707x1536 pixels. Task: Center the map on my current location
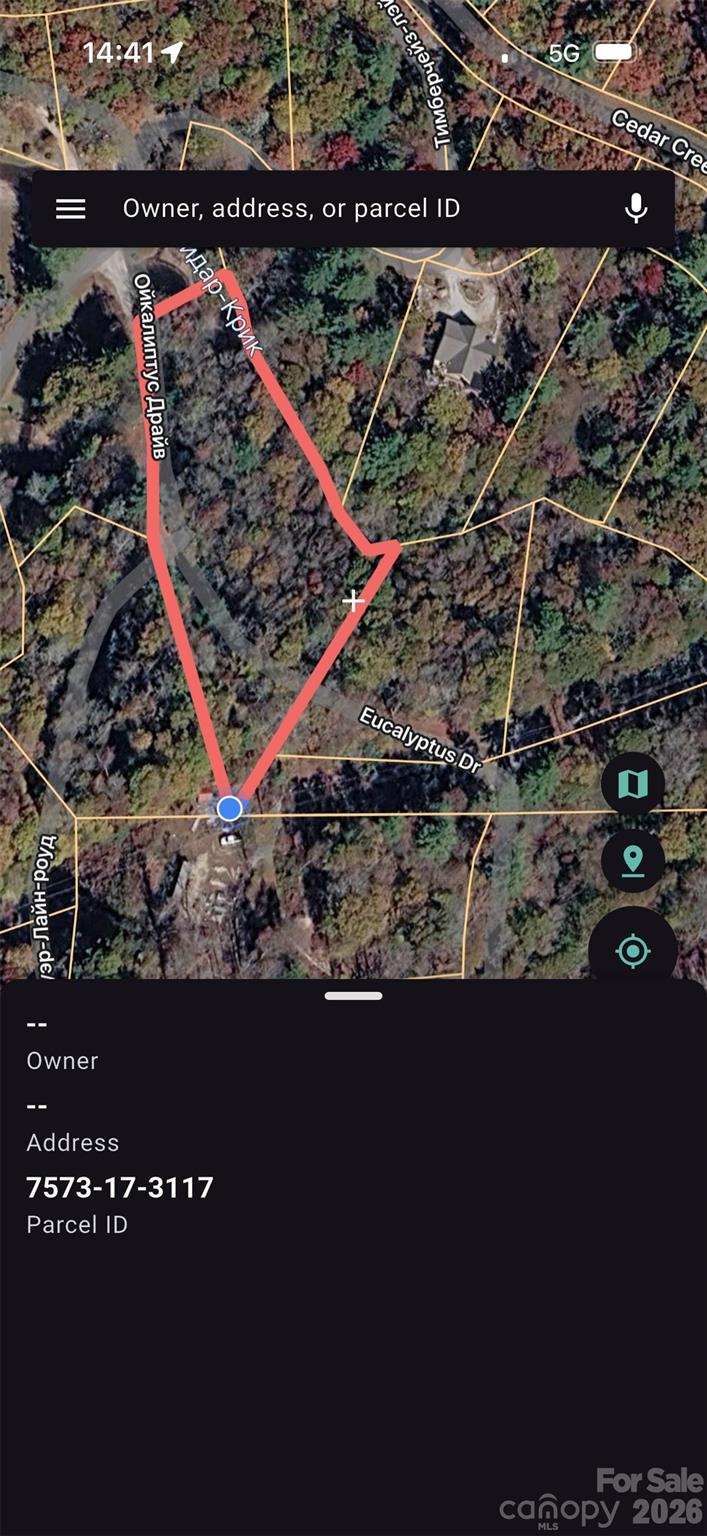click(633, 950)
